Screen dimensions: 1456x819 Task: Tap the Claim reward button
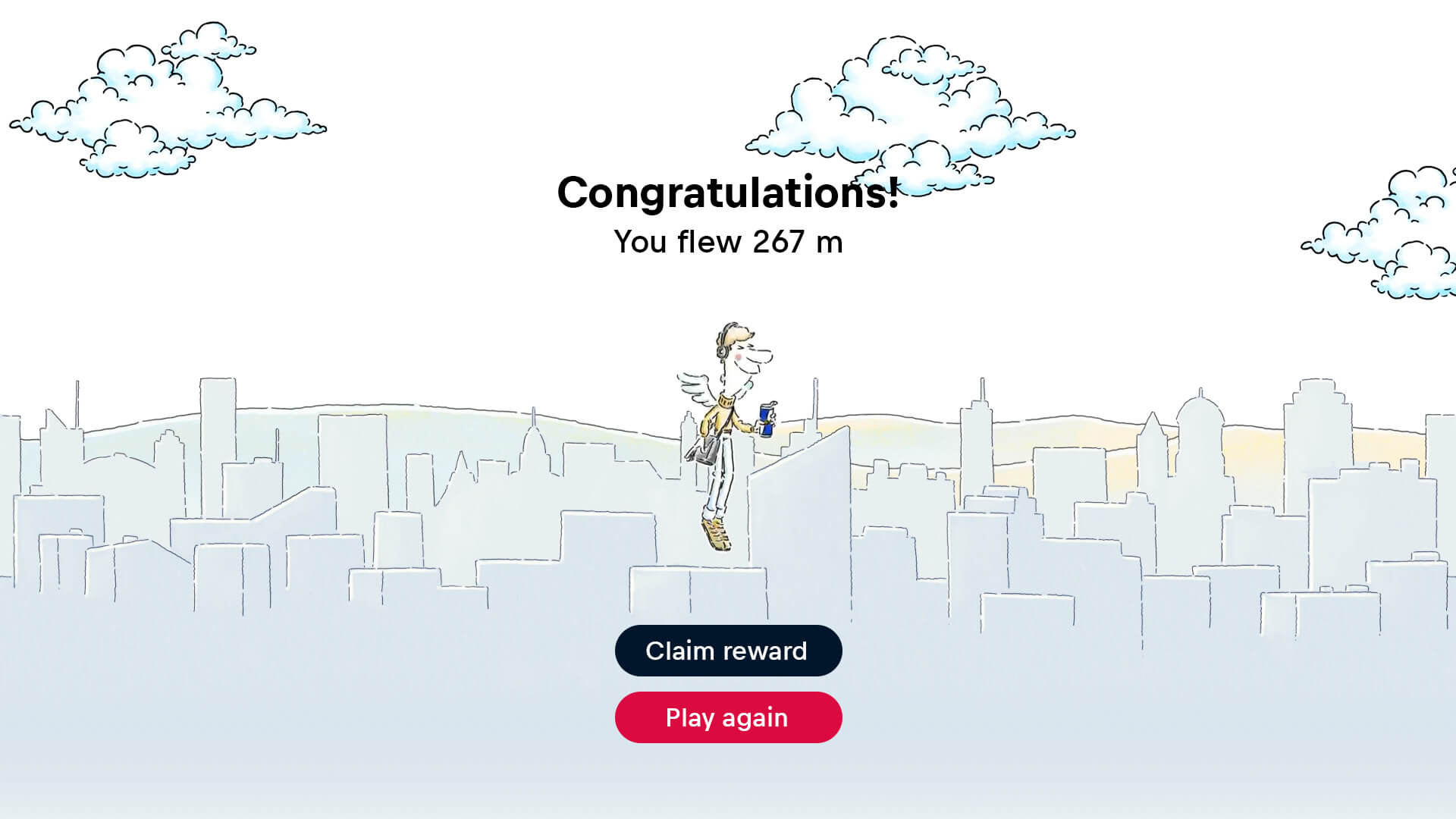[x=728, y=651]
